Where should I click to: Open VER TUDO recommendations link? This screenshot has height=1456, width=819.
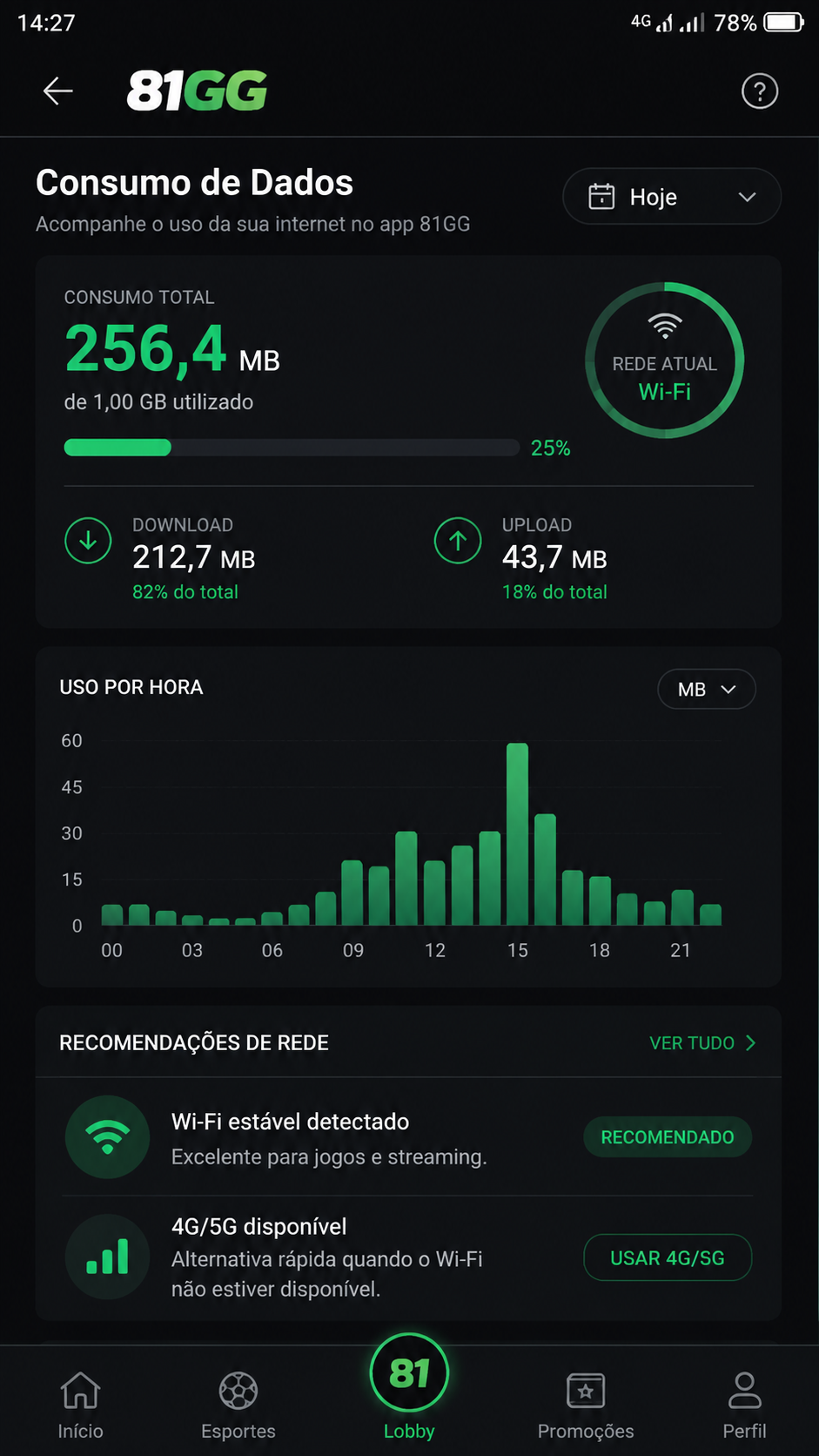click(x=702, y=1042)
